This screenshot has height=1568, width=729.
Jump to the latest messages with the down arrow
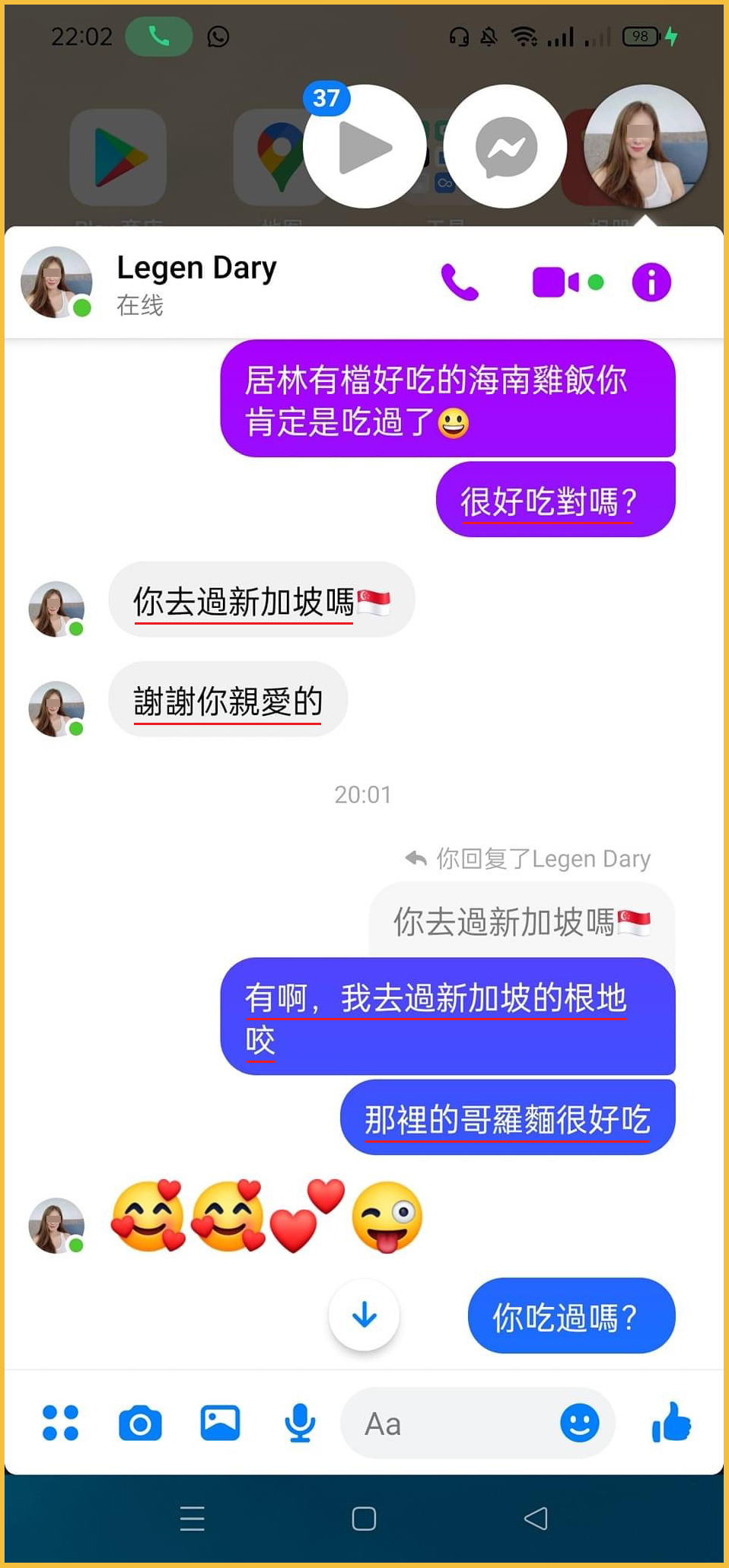coord(364,1315)
